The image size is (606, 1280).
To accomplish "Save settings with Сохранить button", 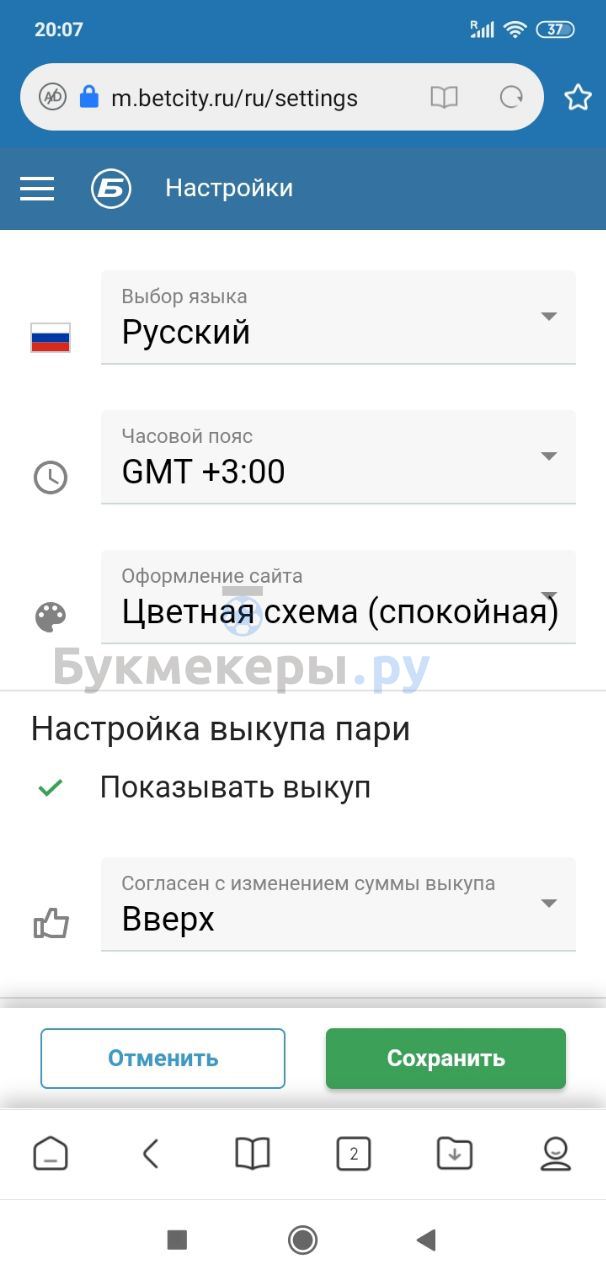I will click(446, 1058).
